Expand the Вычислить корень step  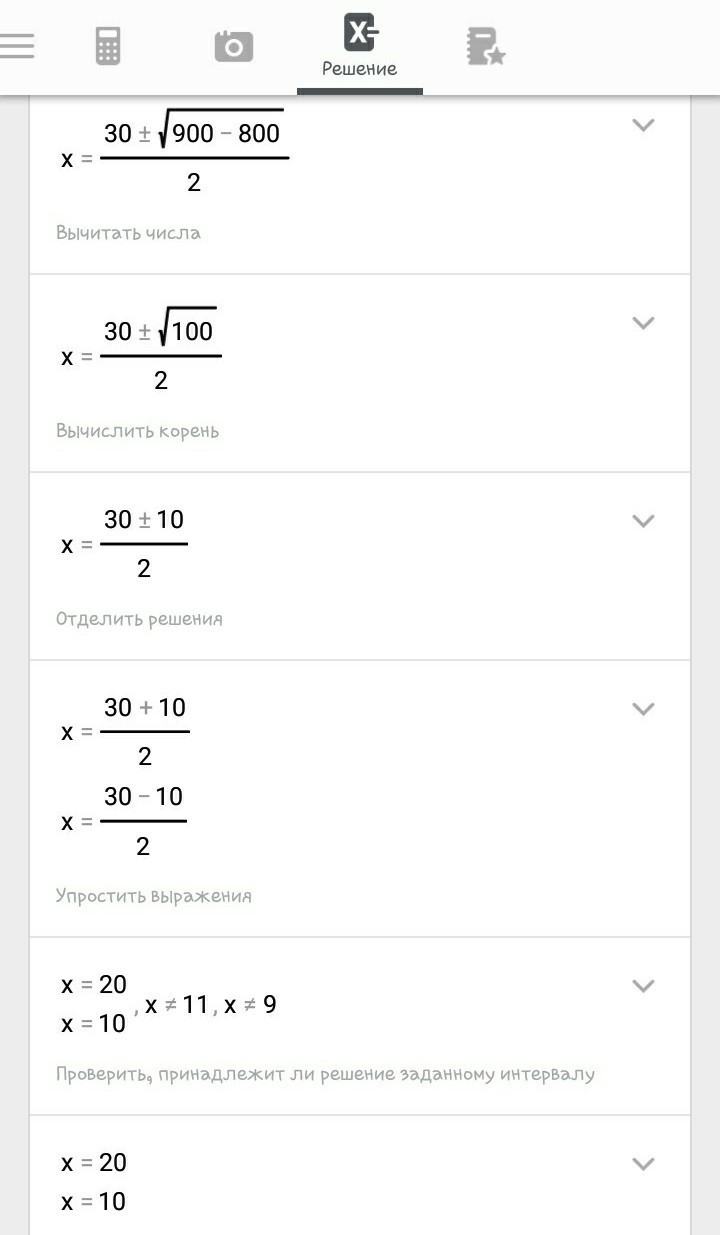tap(643, 323)
